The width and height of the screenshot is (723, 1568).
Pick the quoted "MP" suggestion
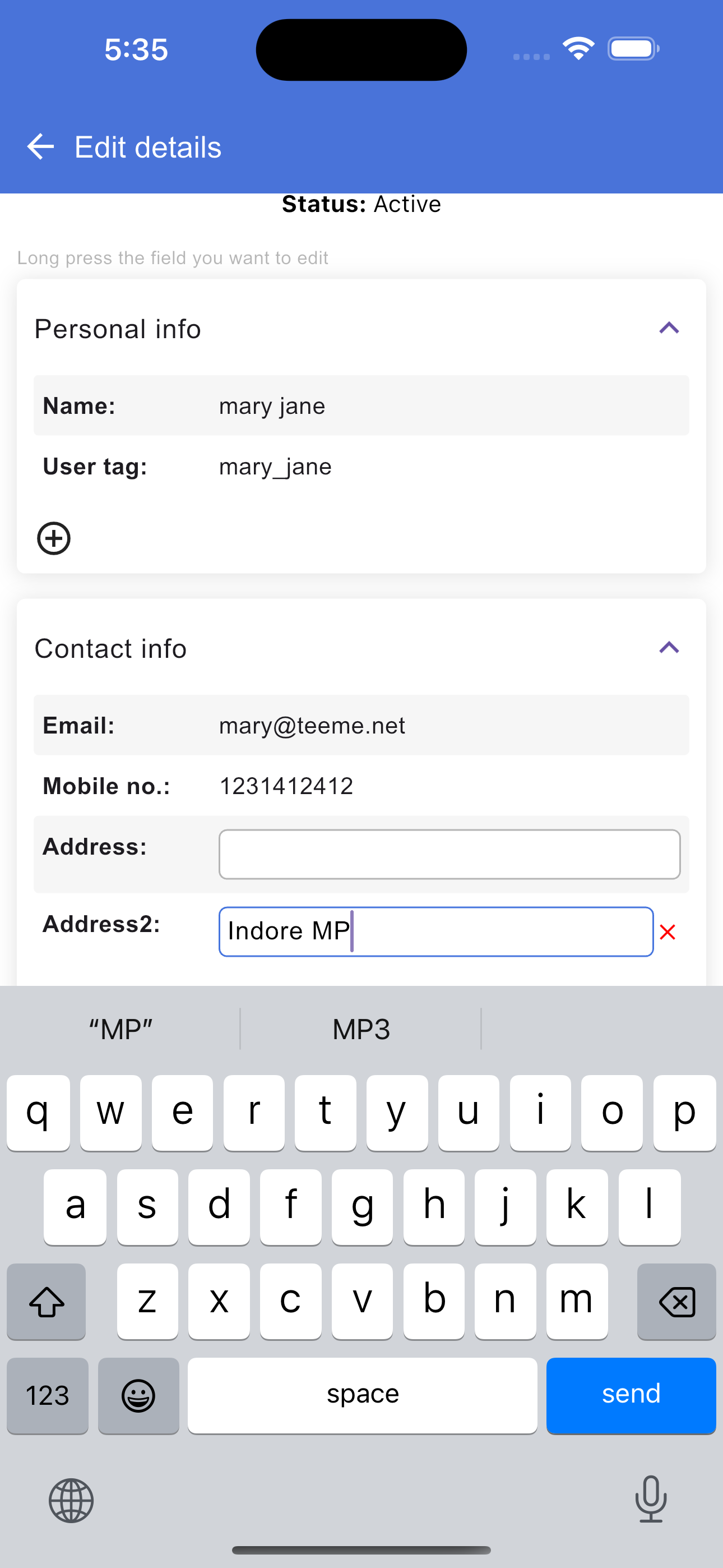click(x=121, y=1029)
